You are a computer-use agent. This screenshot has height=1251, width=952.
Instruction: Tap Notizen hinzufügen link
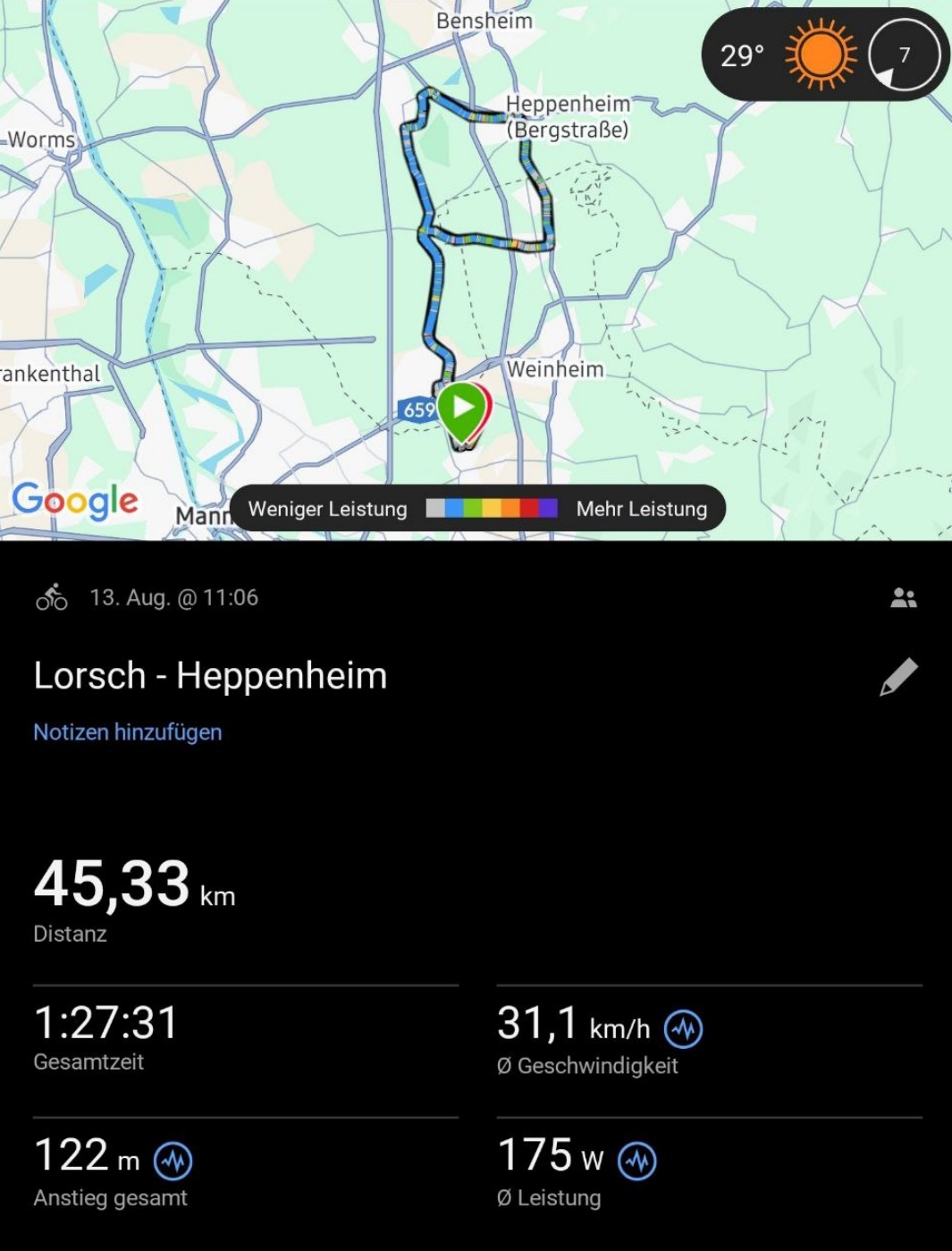[x=127, y=732]
